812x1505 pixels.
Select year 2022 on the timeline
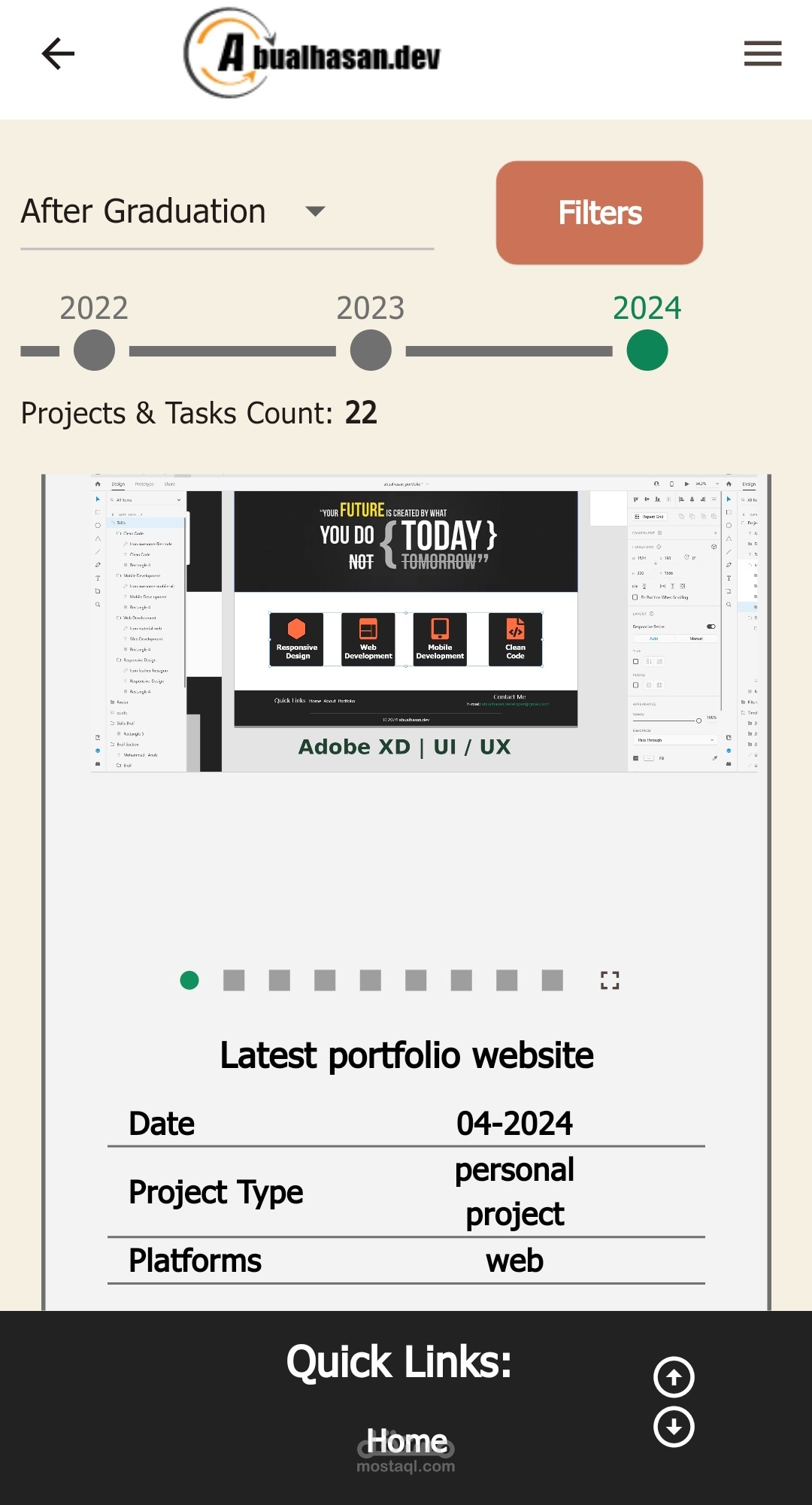[94, 350]
